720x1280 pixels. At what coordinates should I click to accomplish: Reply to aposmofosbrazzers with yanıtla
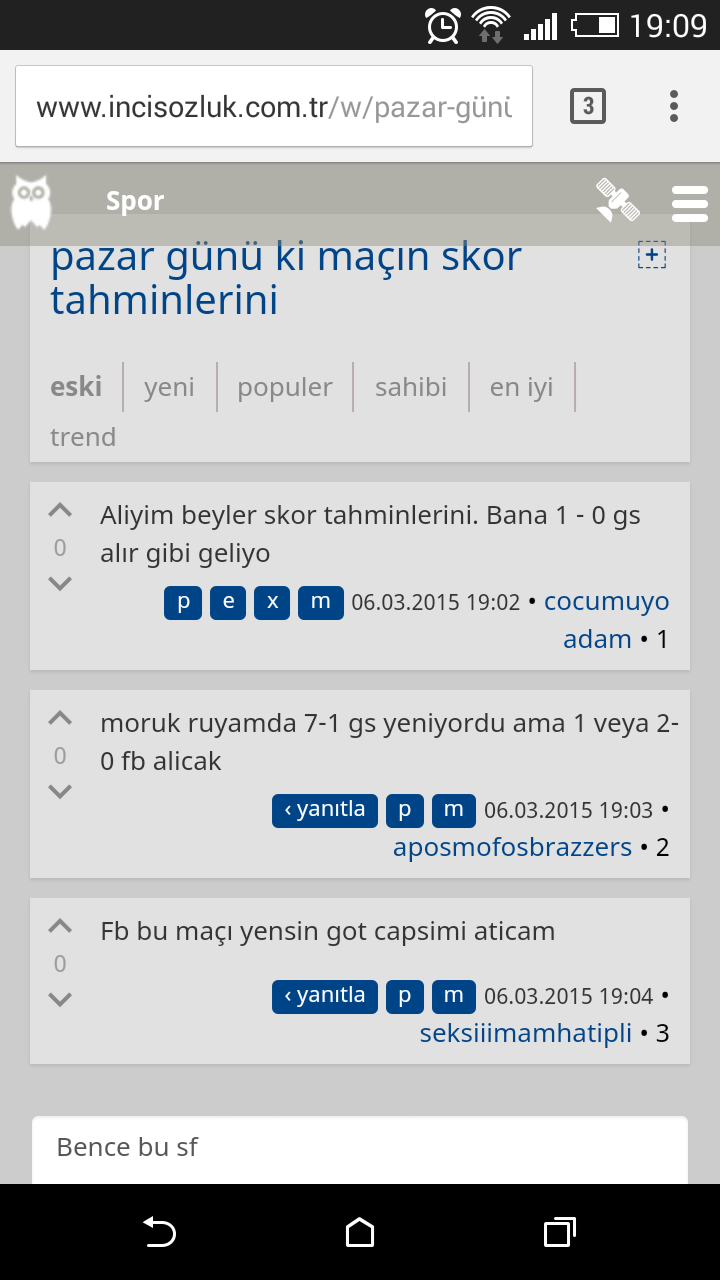(325, 809)
